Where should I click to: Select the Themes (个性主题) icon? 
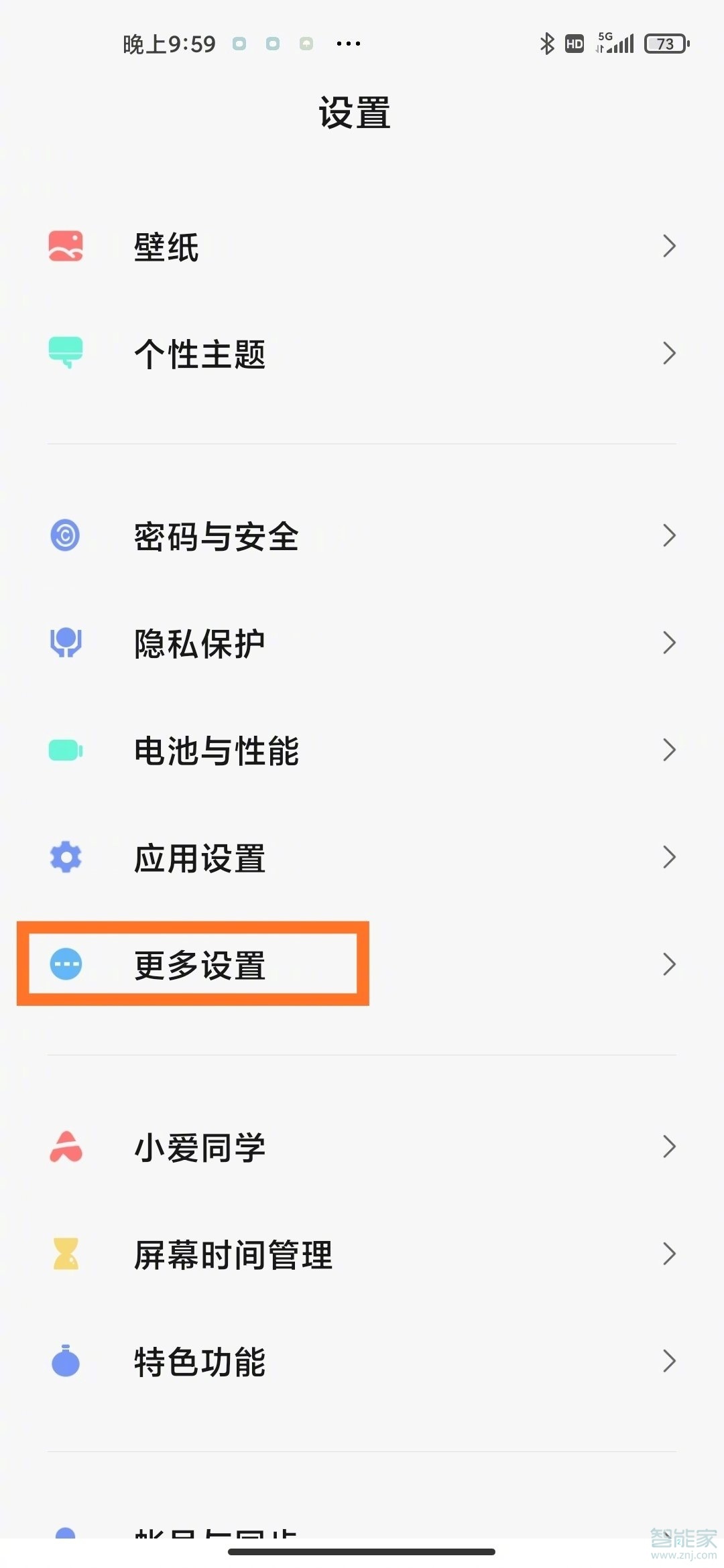tap(65, 353)
